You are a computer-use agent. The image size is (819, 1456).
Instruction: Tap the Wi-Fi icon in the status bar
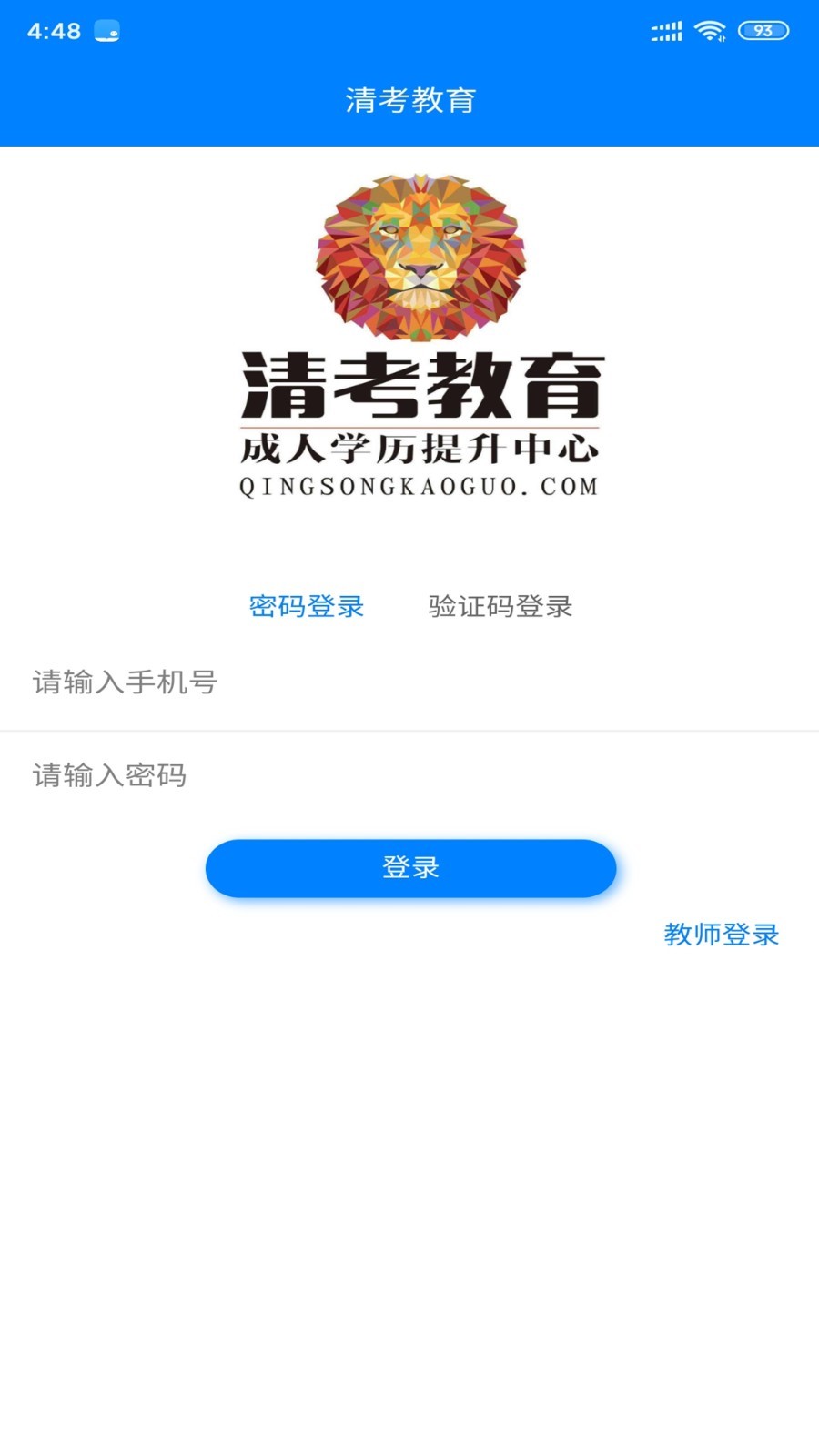[708, 30]
